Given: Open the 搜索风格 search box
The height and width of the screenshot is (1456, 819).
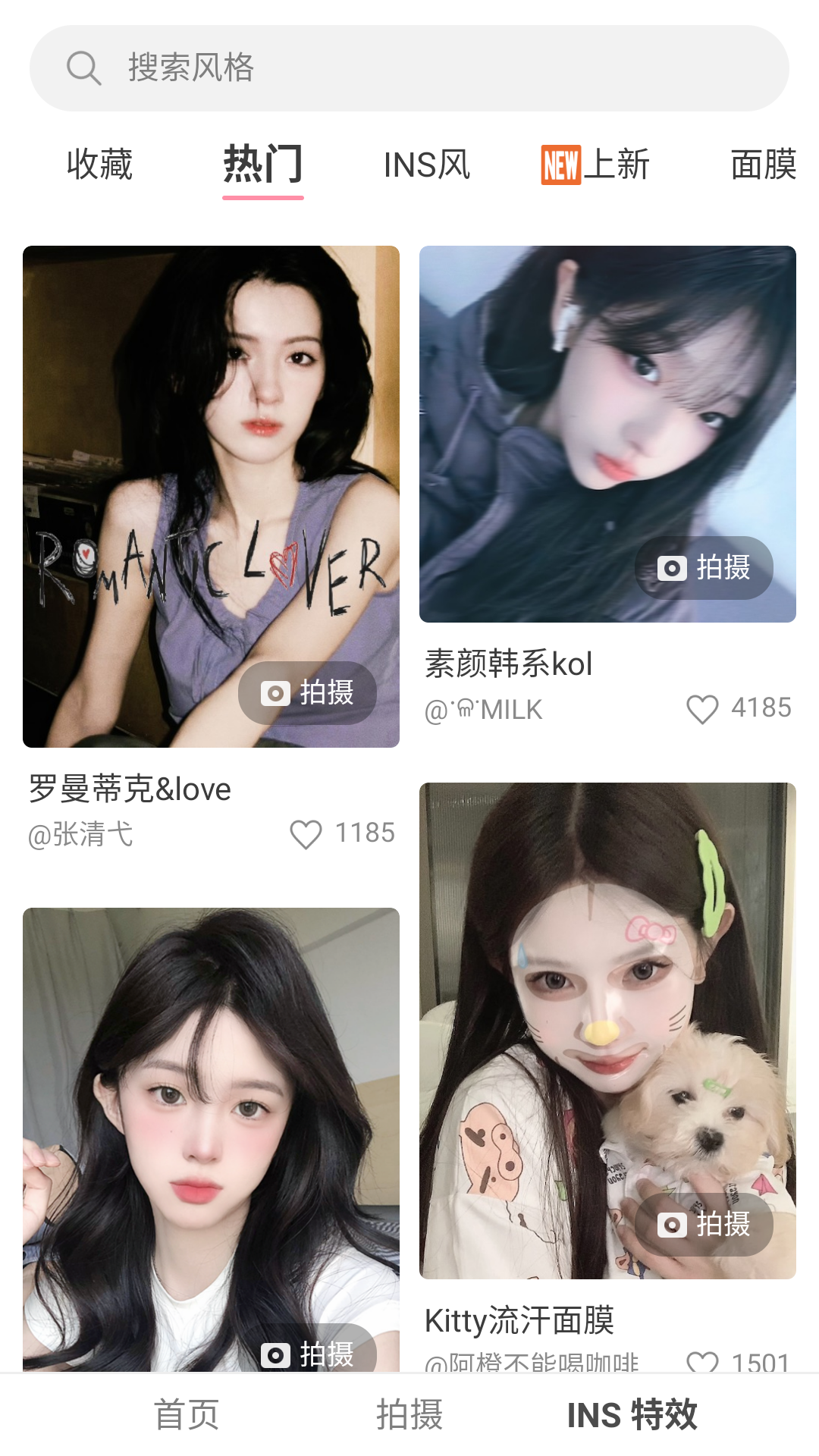Looking at the screenshot, I should 409,68.
